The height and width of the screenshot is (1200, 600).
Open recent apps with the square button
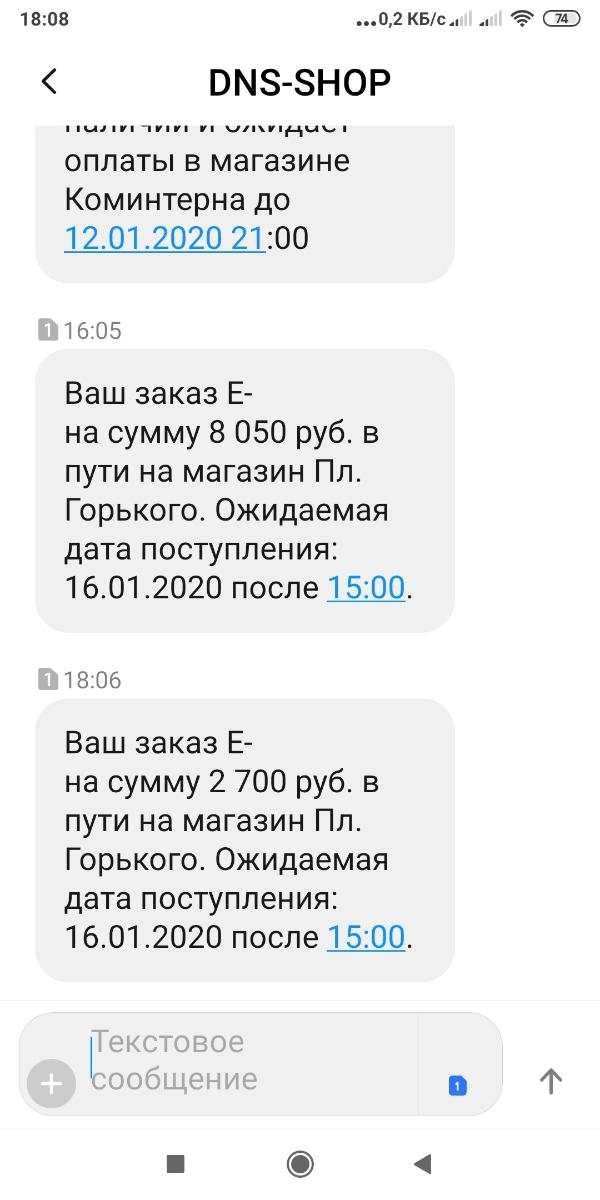(x=176, y=1163)
